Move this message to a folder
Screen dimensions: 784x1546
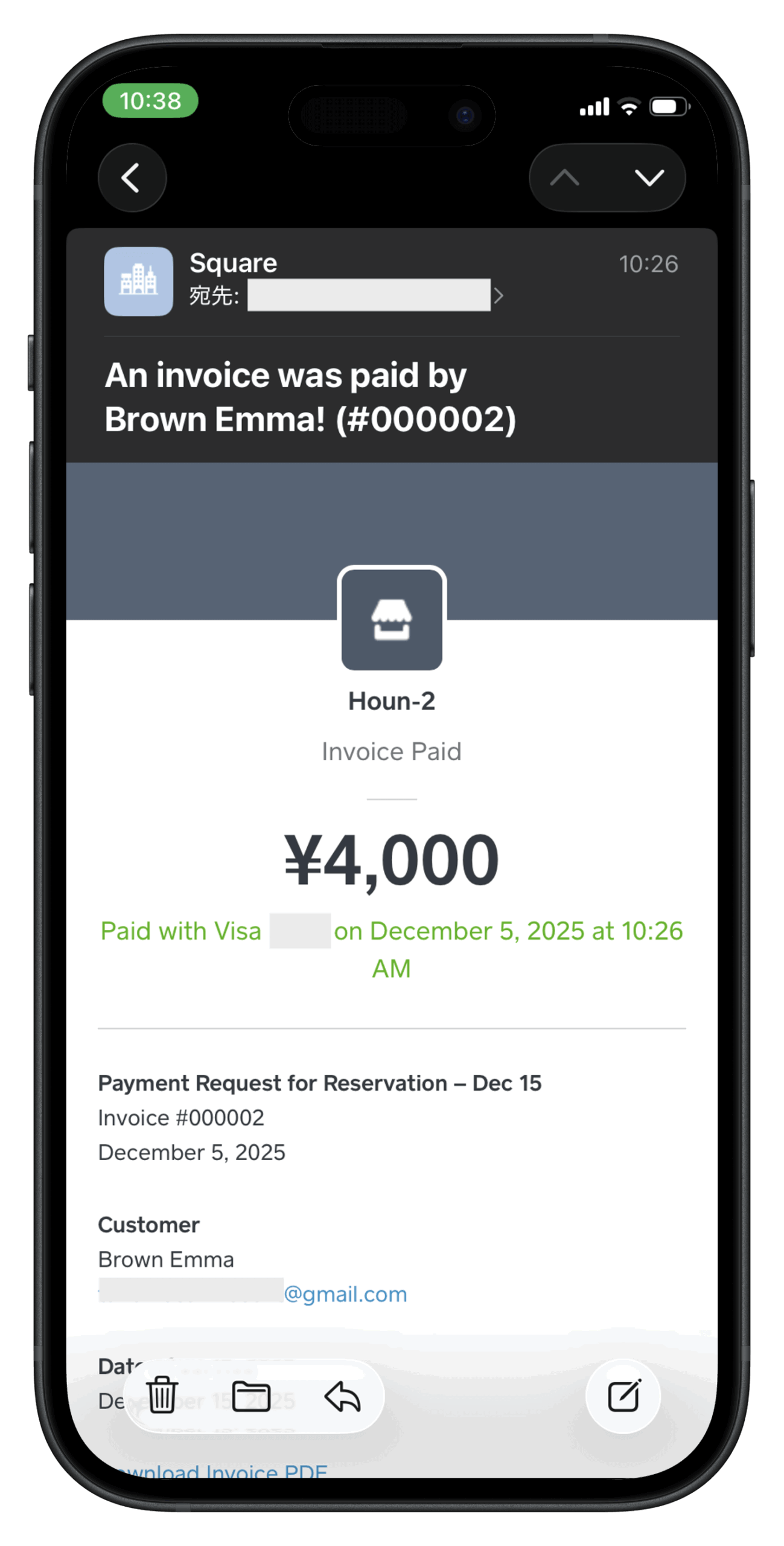(x=251, y=1396)
